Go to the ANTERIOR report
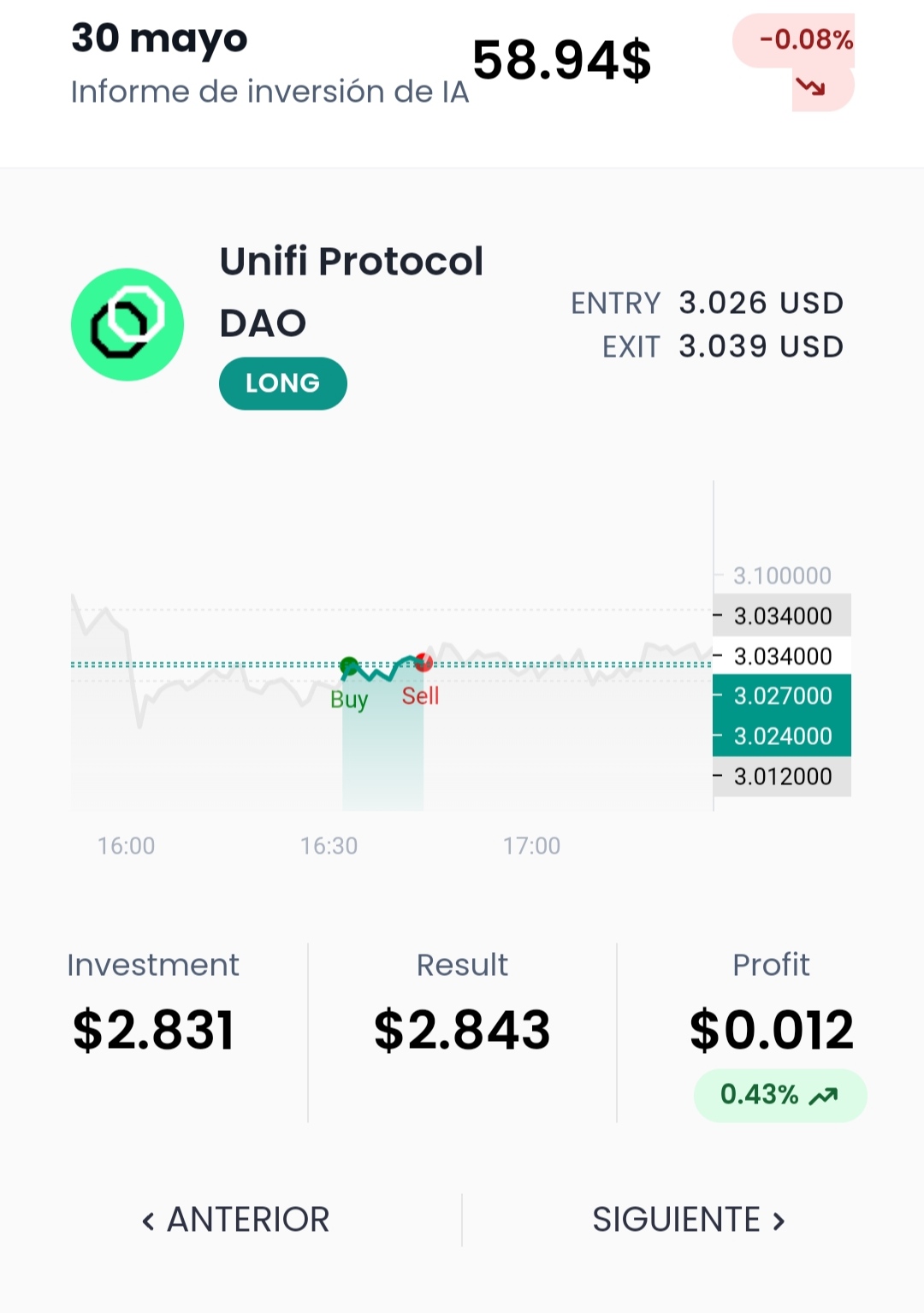924x1313 pixels. 235,1220
